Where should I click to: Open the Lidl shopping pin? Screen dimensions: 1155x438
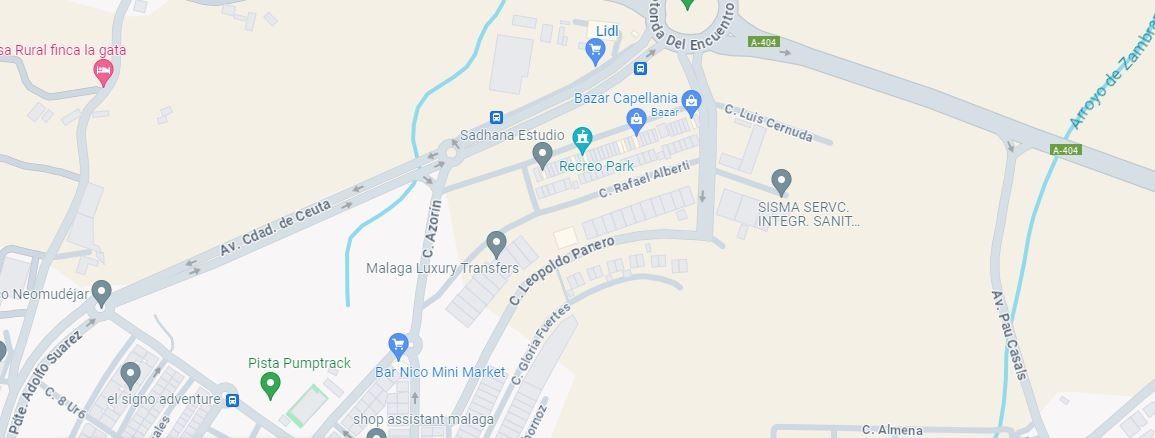(x=596, y=51)
